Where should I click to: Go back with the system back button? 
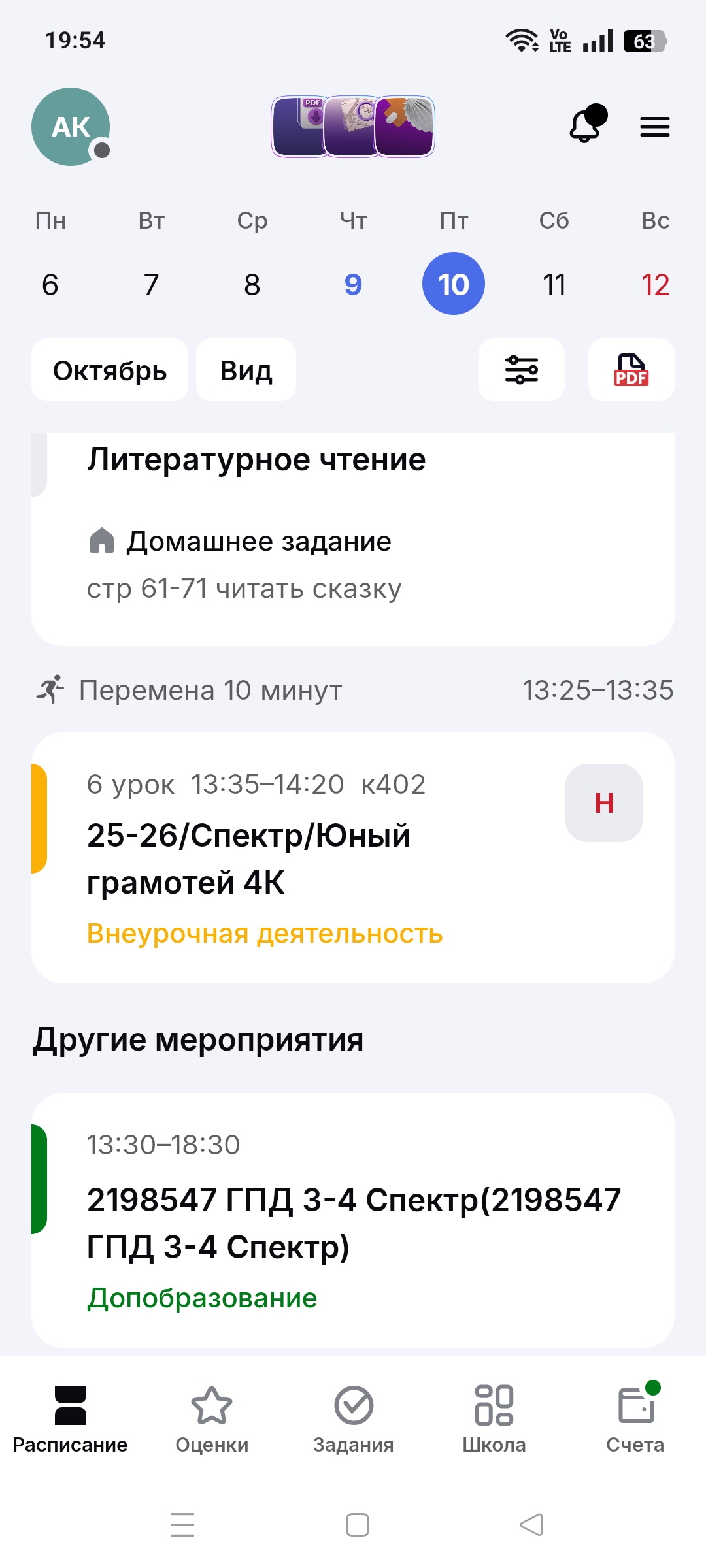click(531, 1525)
